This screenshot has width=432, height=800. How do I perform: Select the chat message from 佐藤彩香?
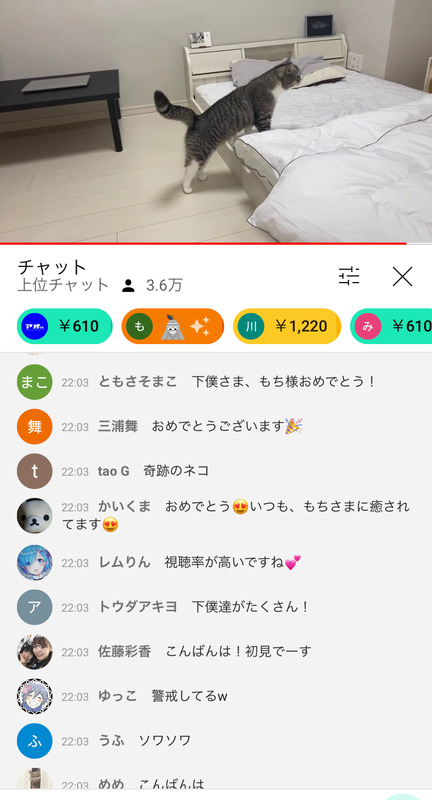(216, 652)
